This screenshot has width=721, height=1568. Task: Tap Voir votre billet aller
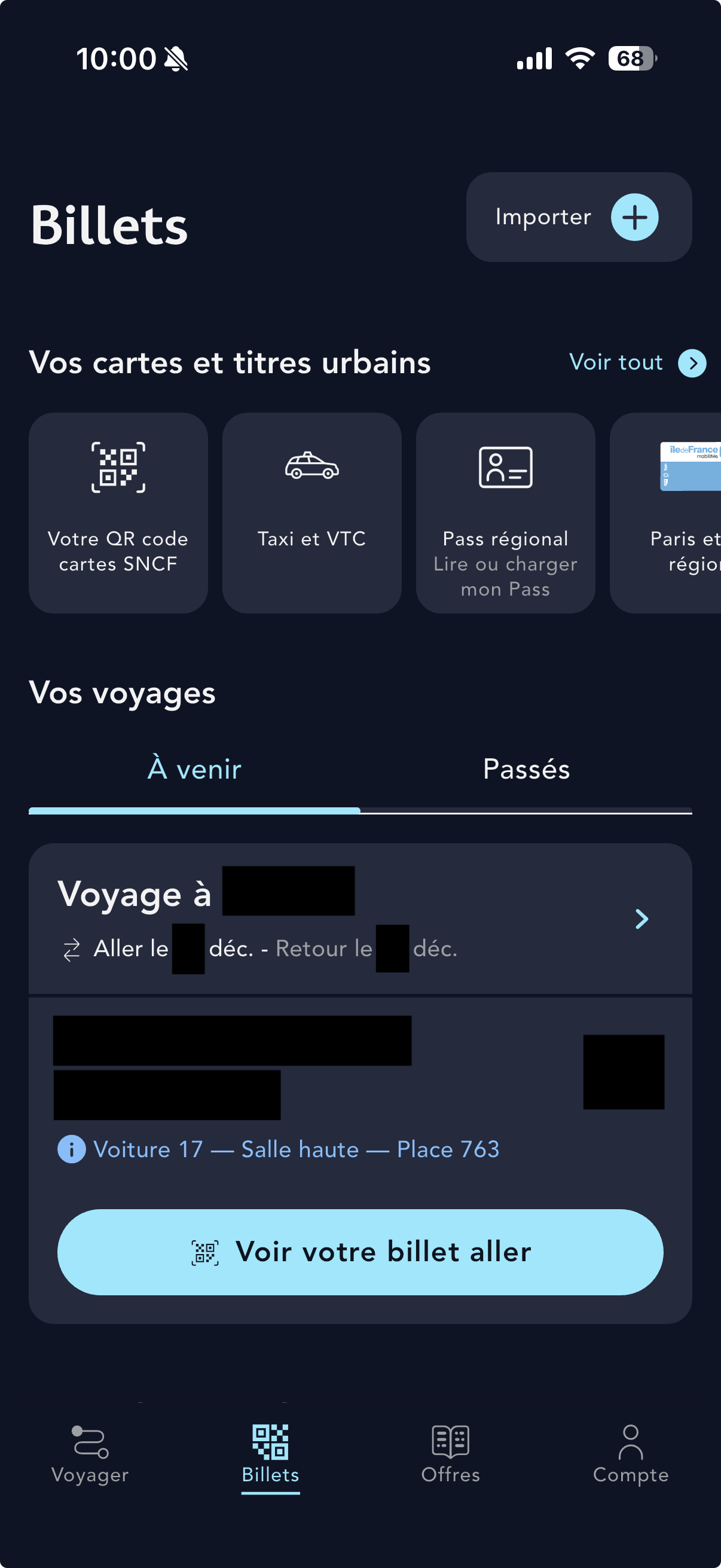click(x=360, y=1252)
